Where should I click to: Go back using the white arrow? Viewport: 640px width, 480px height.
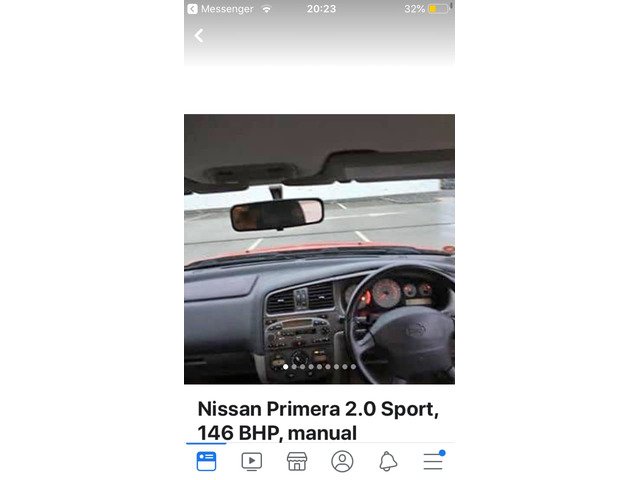tap(199, 36)
